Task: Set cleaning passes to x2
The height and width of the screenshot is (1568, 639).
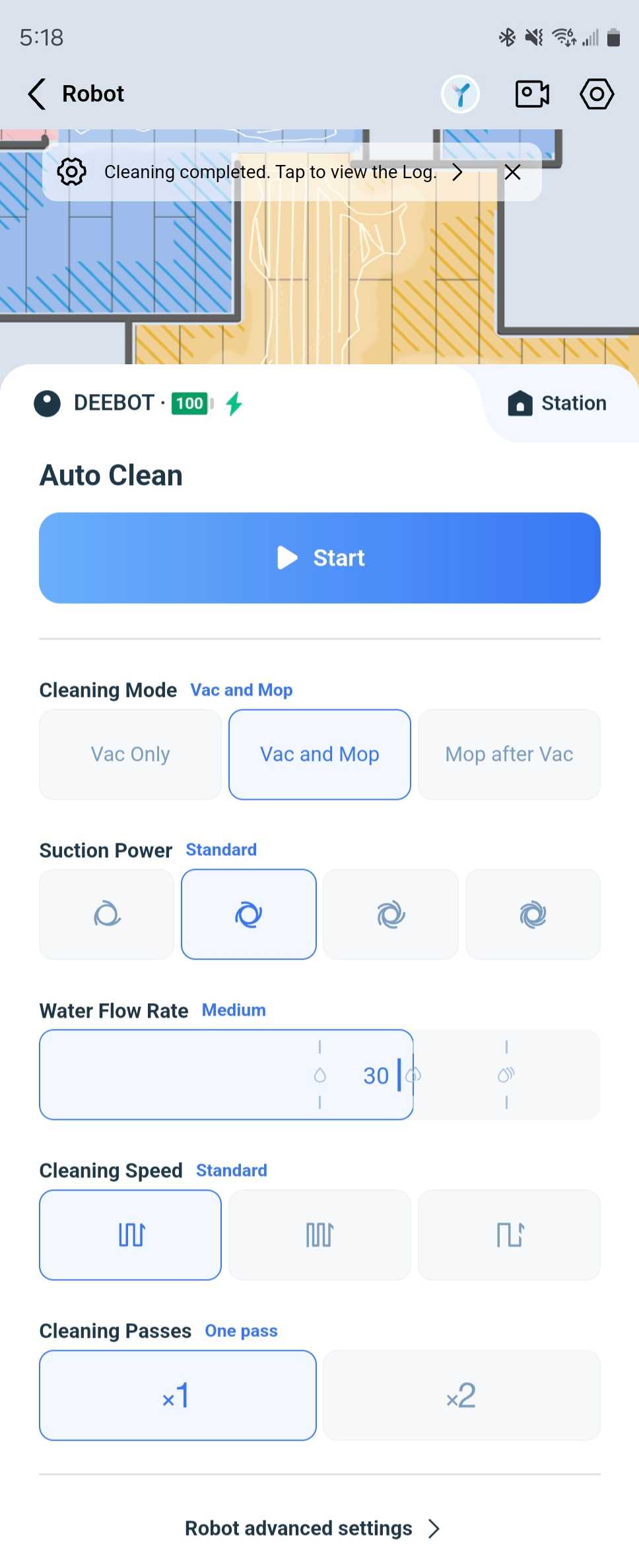Action: coord(461,1395)
